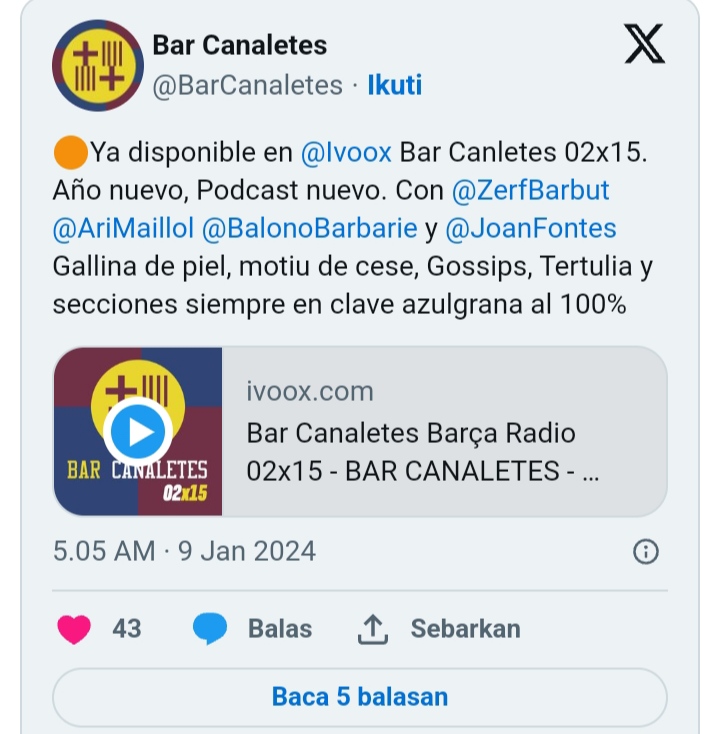Tap the Ikuti follow link
720x734 pixels.
(x=395, y=85)
